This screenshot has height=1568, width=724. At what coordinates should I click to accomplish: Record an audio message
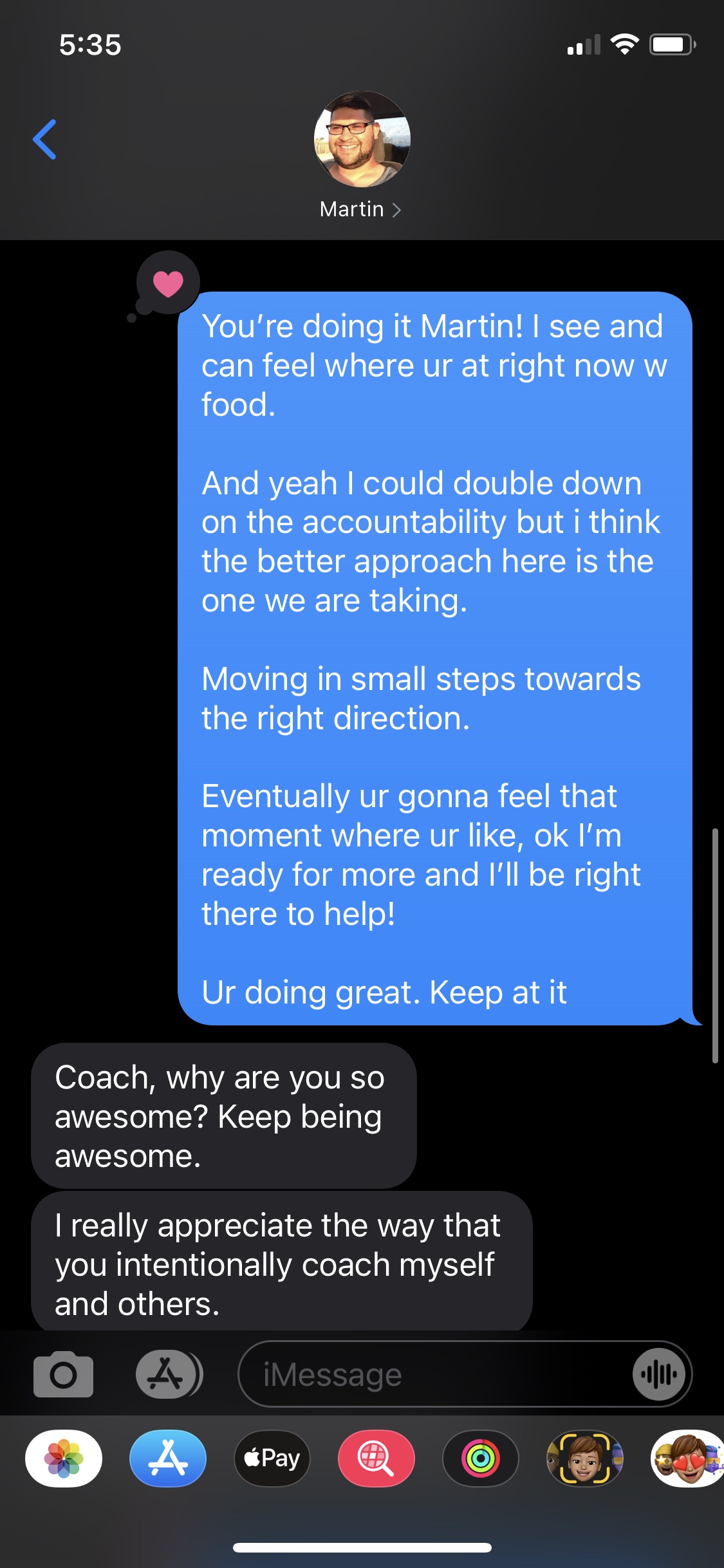659,1374
